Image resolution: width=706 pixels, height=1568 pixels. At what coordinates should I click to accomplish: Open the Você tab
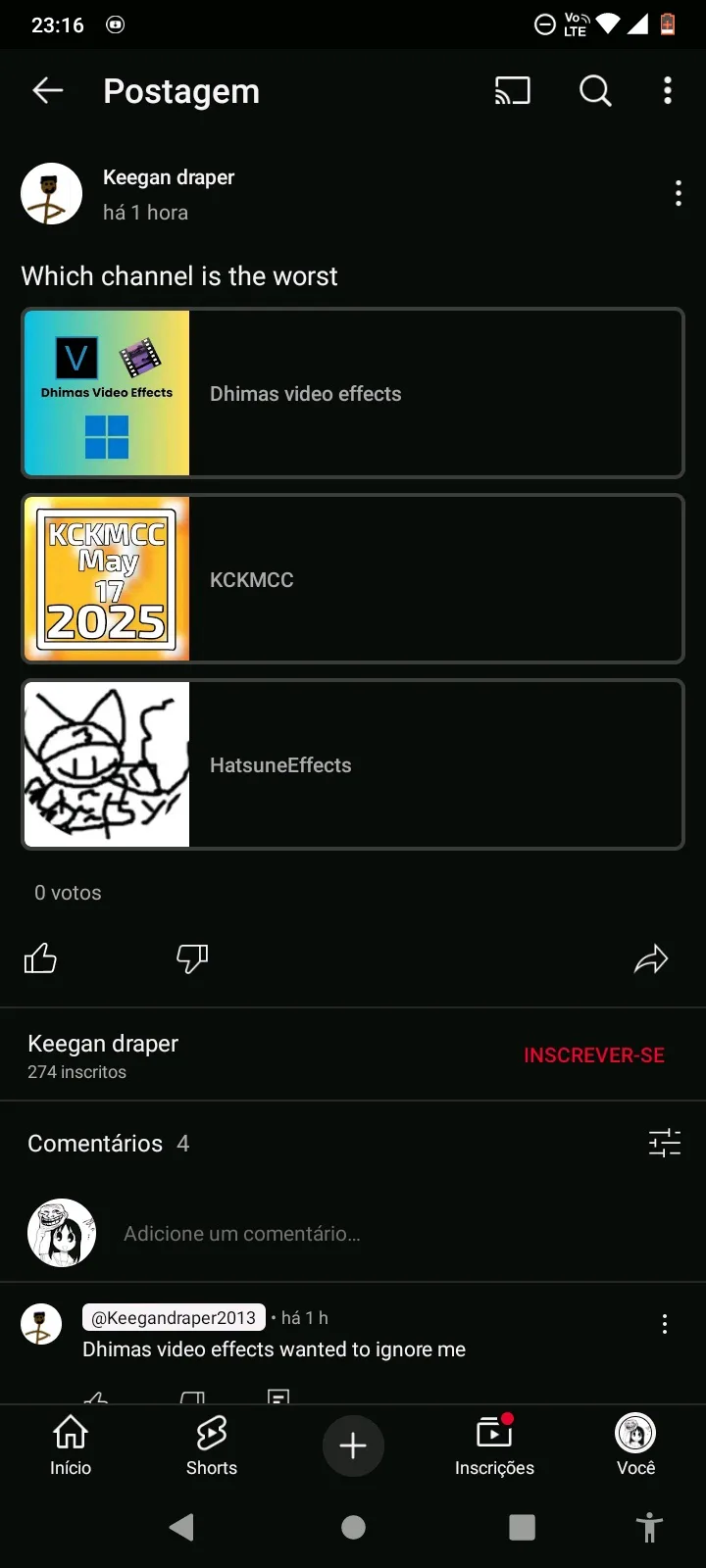click(x=635, y=1445)
